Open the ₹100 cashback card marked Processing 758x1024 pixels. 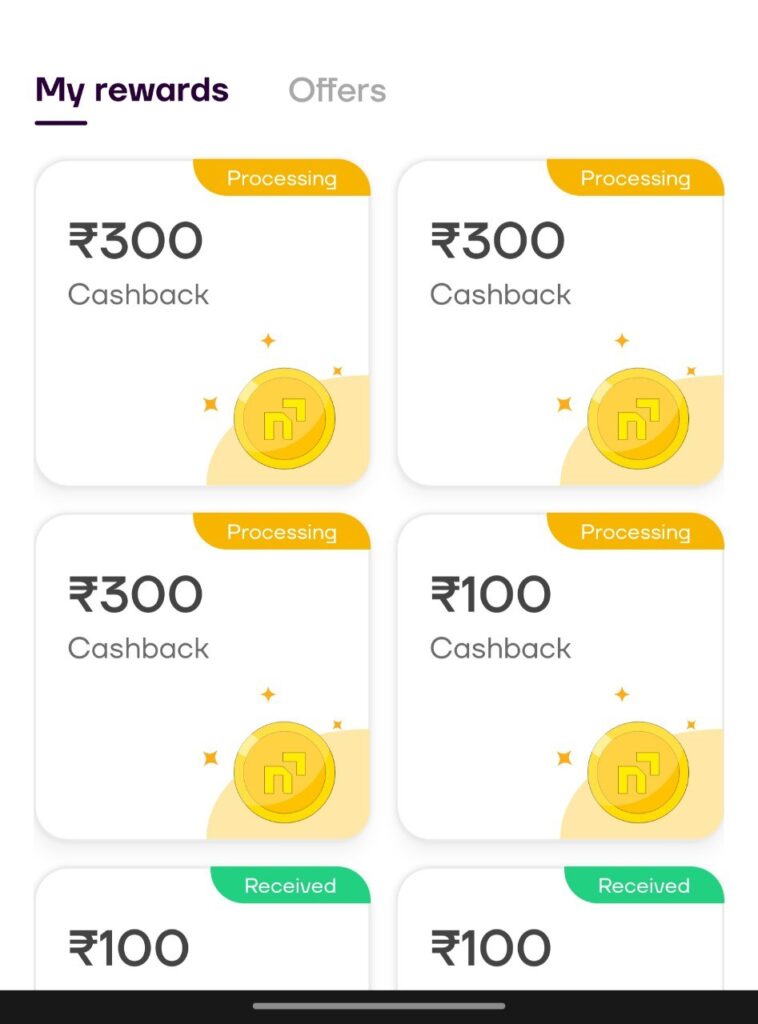[x=560, y=676]
